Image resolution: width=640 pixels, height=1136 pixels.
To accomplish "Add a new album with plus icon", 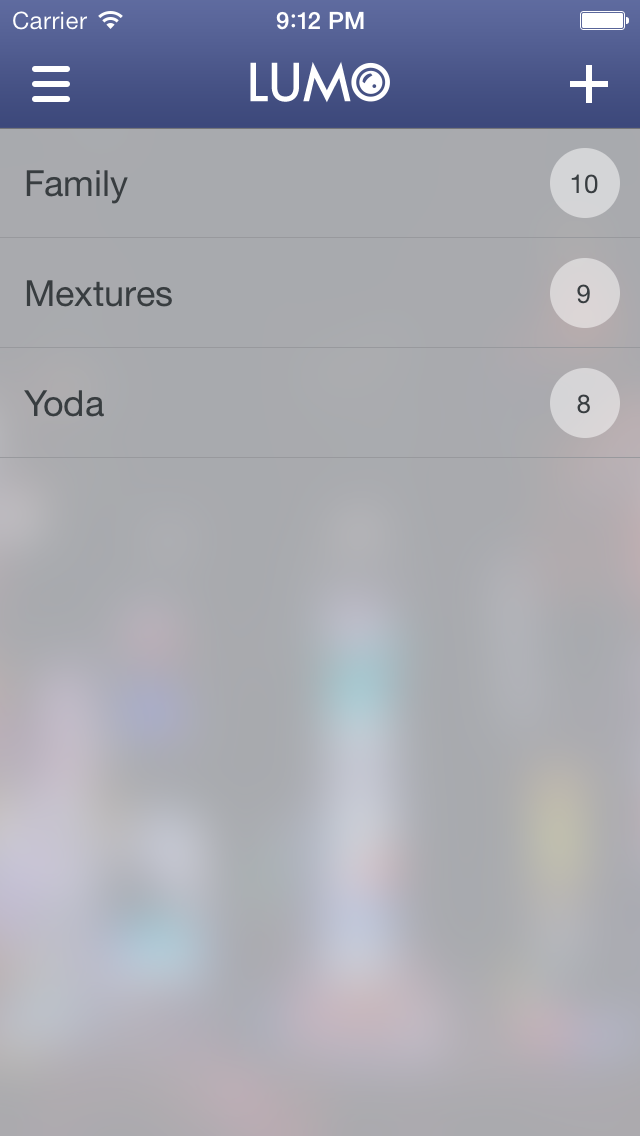I will (x=588, y=84).
